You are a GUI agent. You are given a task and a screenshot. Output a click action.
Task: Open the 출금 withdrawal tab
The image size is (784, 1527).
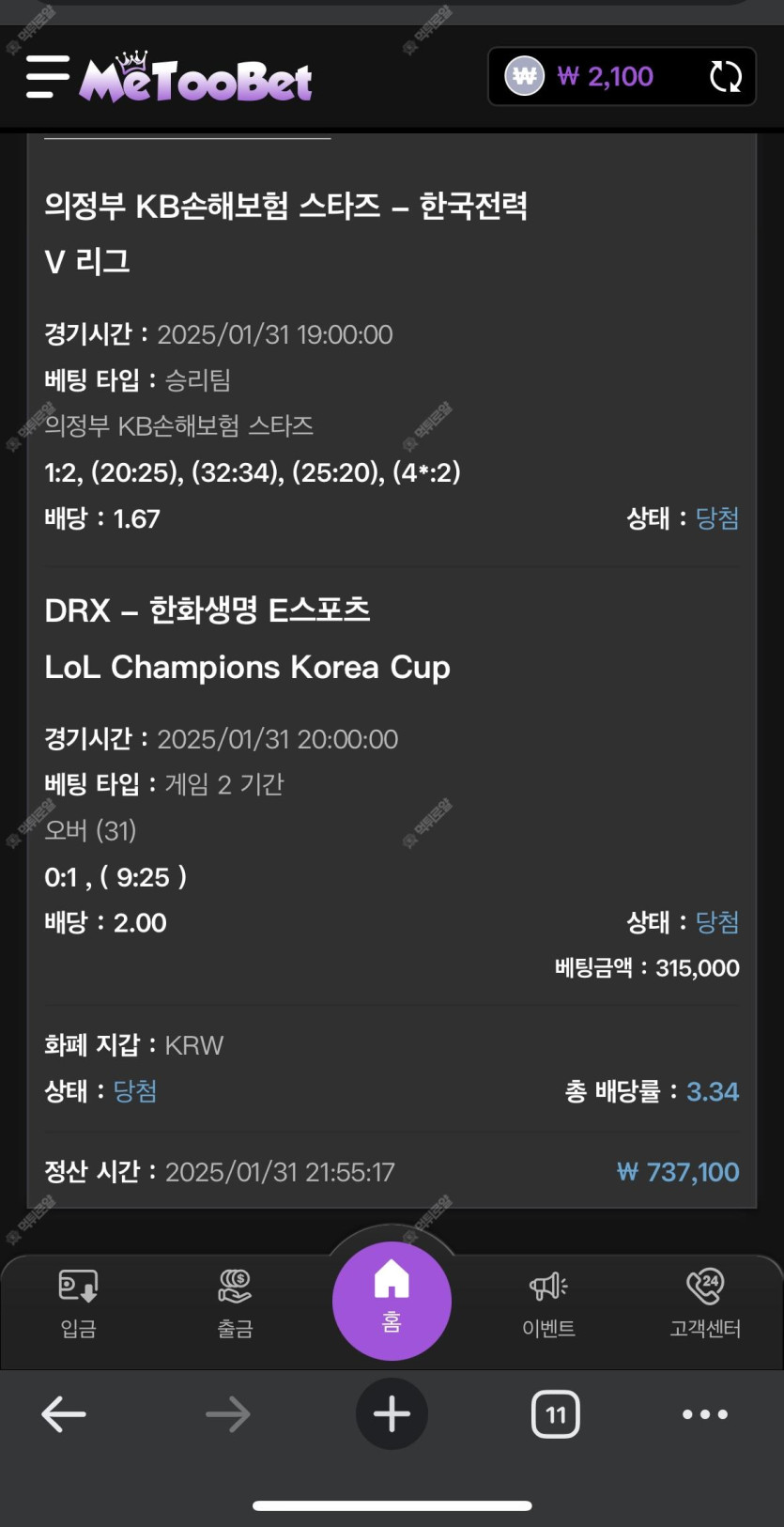click(235, 1302)
